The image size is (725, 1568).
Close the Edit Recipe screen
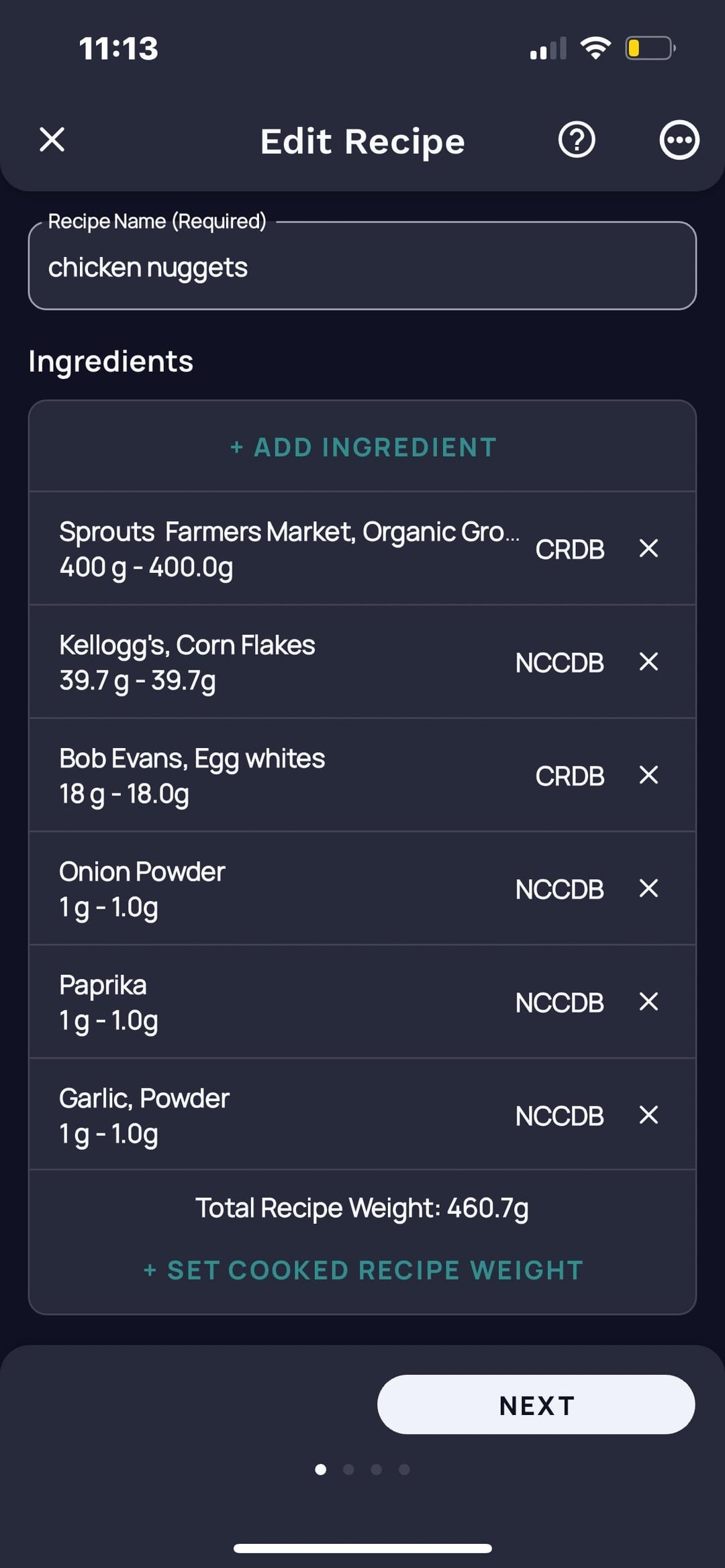point(52,140)
